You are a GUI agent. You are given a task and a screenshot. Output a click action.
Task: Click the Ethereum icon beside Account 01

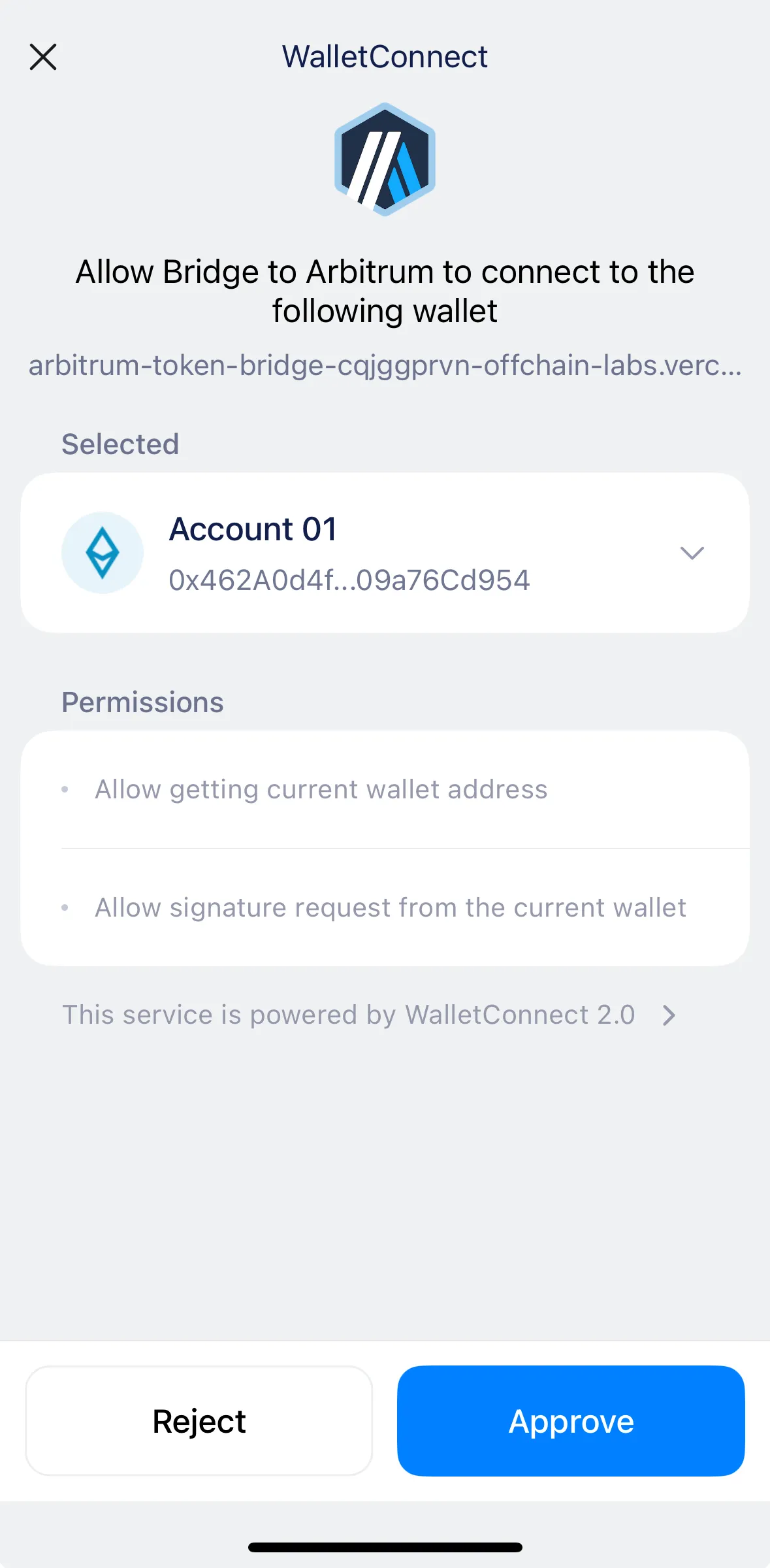click(102, 552)
